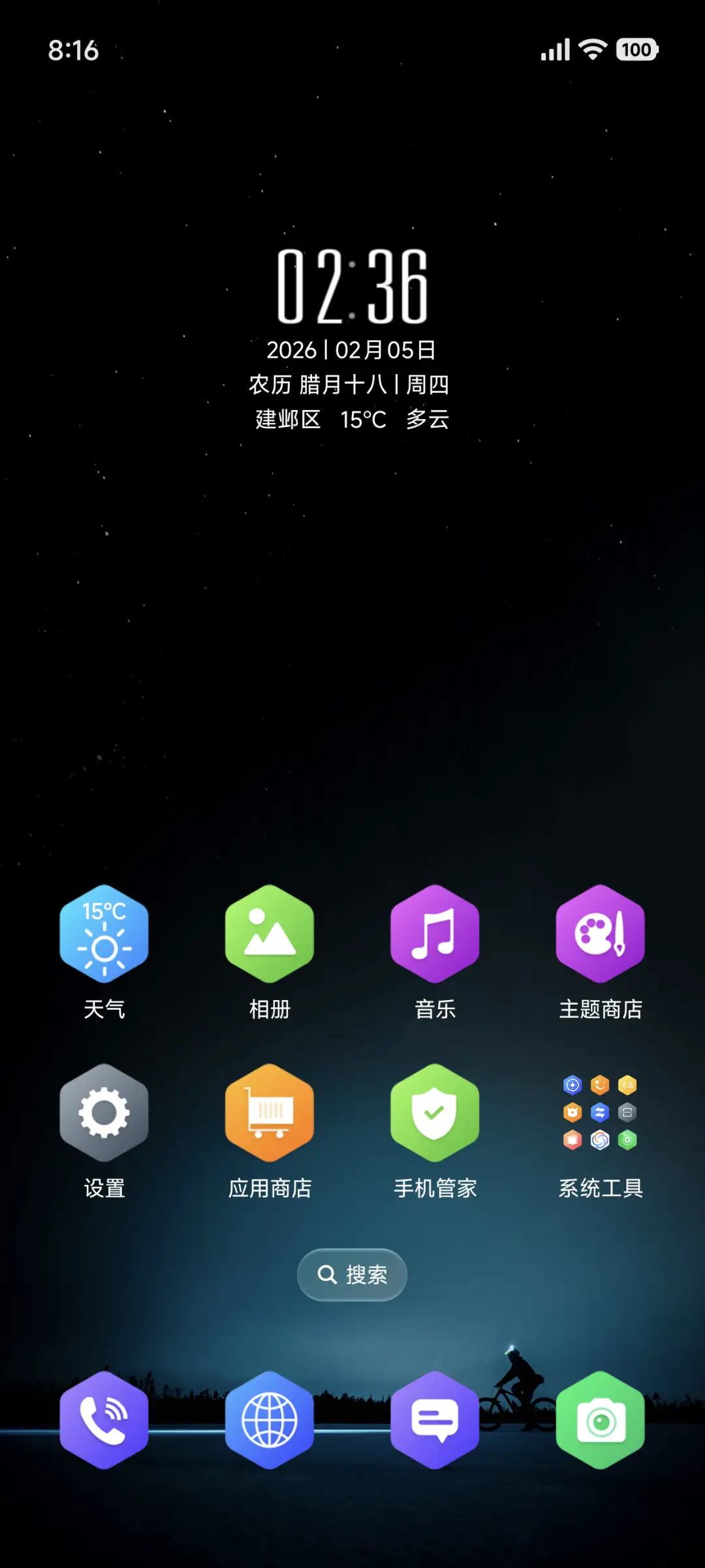Tap the Wi-Fi icon in the status bar

[x=591, y=49]
